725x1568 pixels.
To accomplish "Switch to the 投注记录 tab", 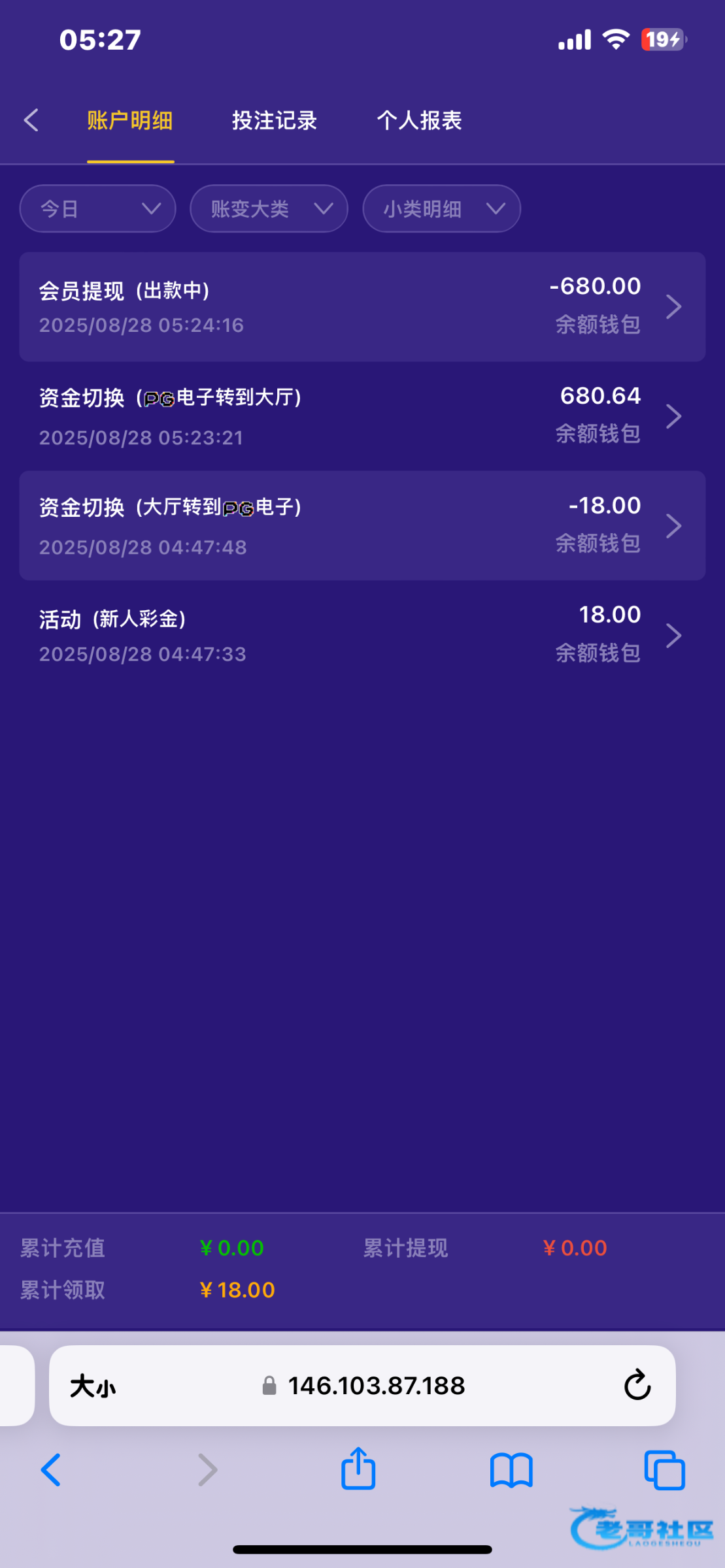I will click(275, 120).
